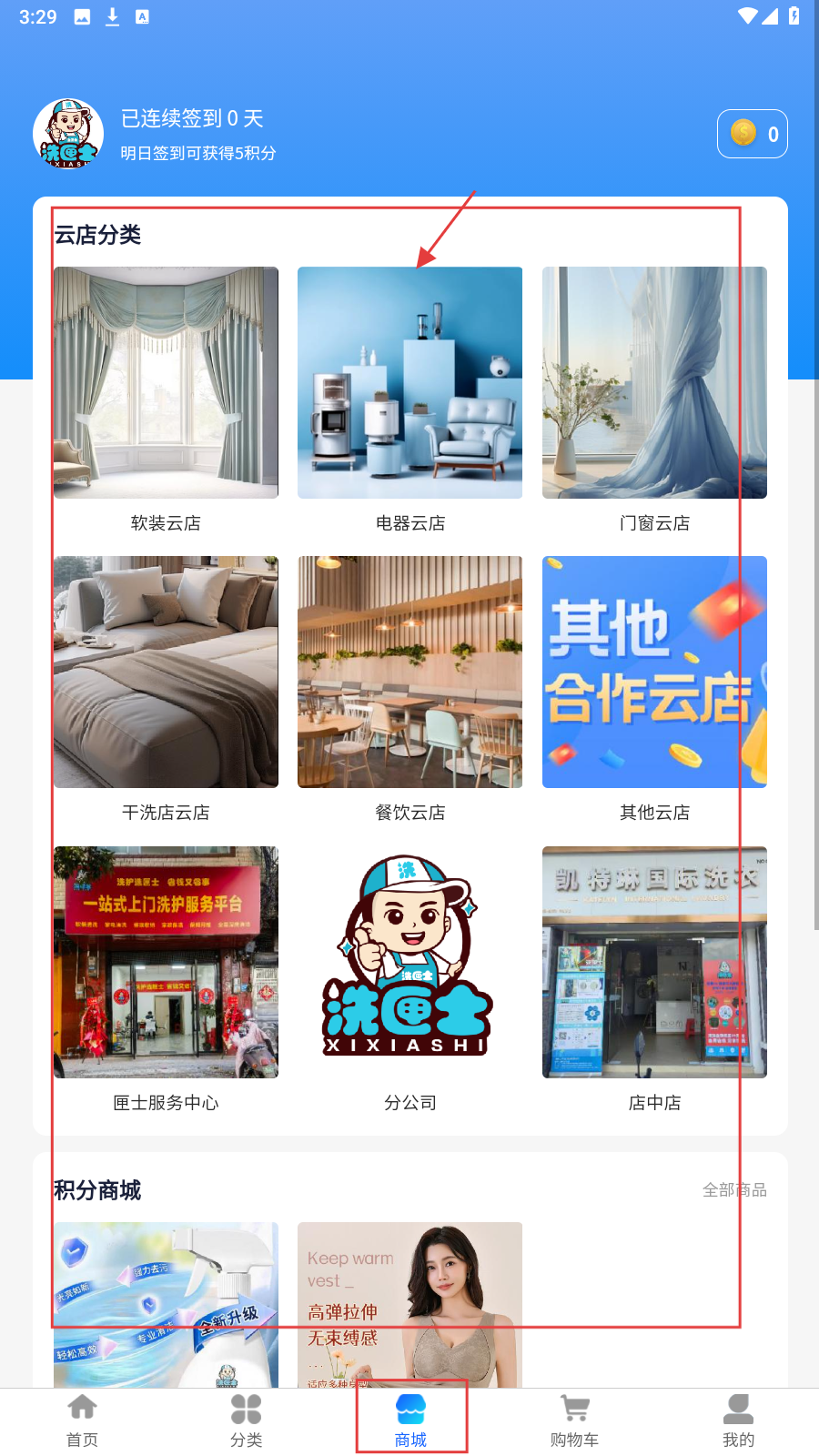Open the Keep warm vest product card
The height and width of the screenshot is (1456, 819).
[409, 1304]
